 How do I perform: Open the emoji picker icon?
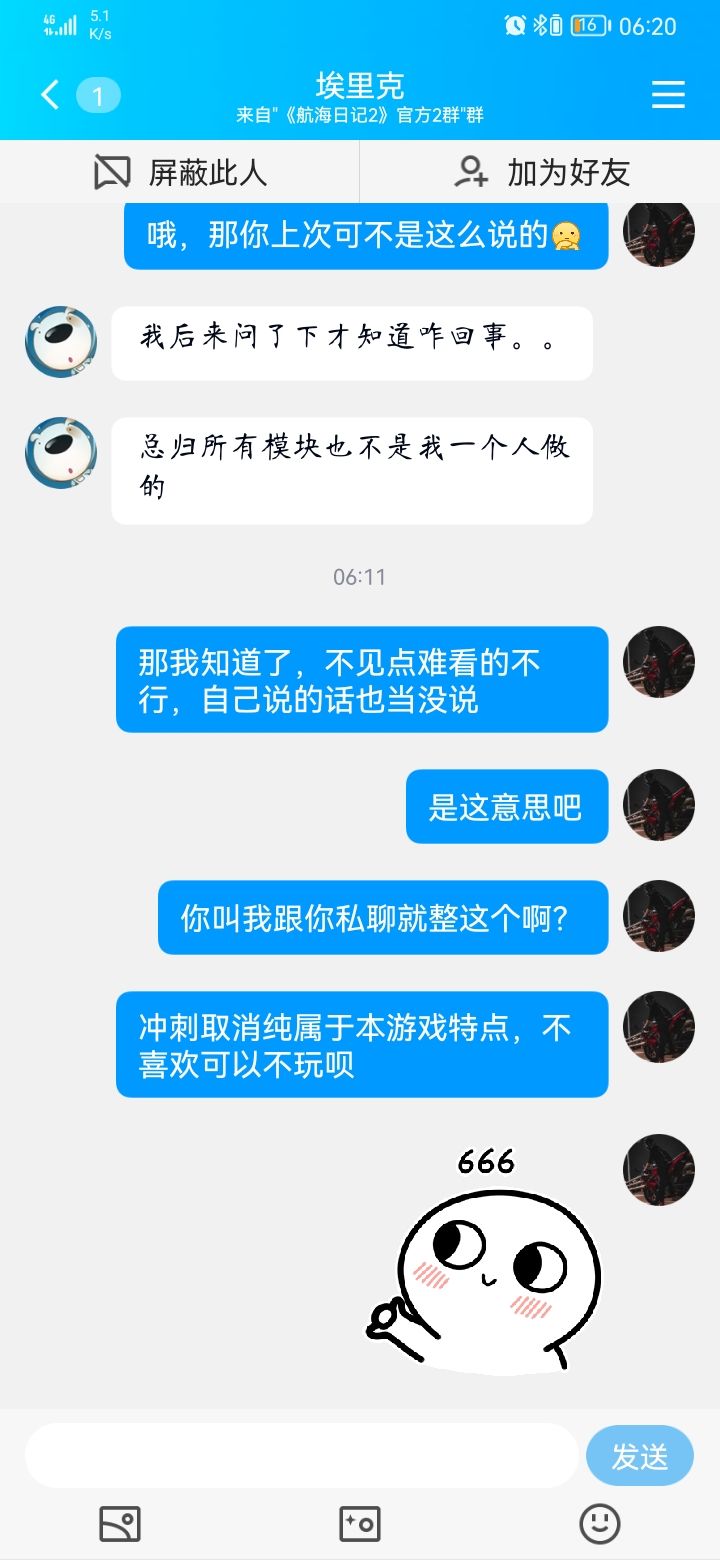[599, 1524]
